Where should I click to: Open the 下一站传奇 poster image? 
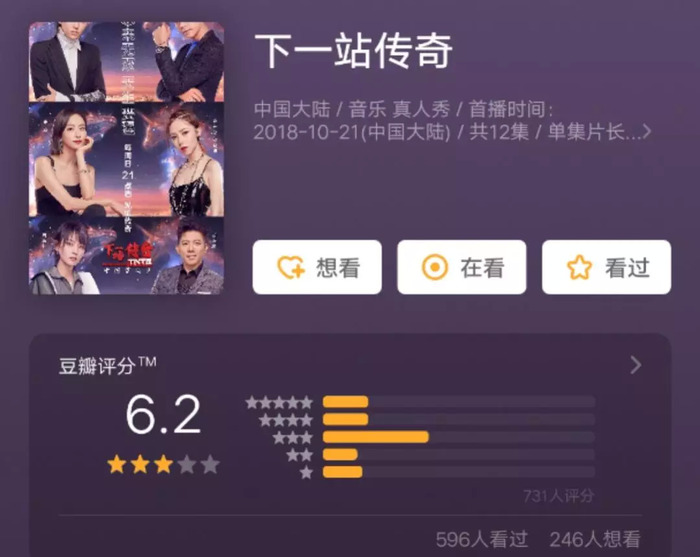(x=126, y=158)
